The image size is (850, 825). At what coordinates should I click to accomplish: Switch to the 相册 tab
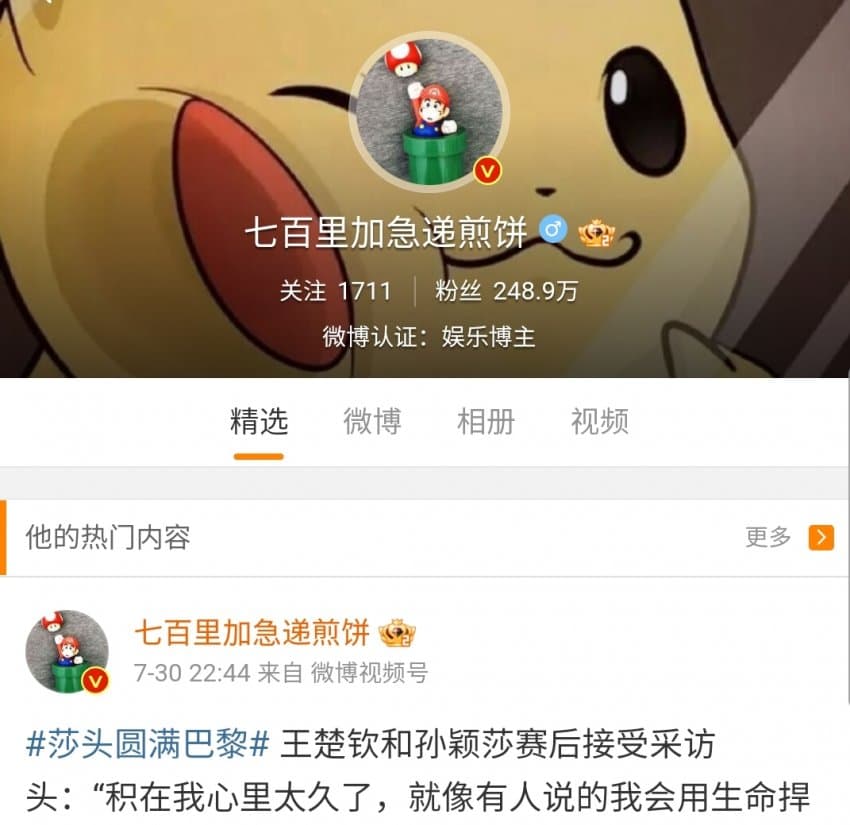pyautogui.click(x=485, y=422)
